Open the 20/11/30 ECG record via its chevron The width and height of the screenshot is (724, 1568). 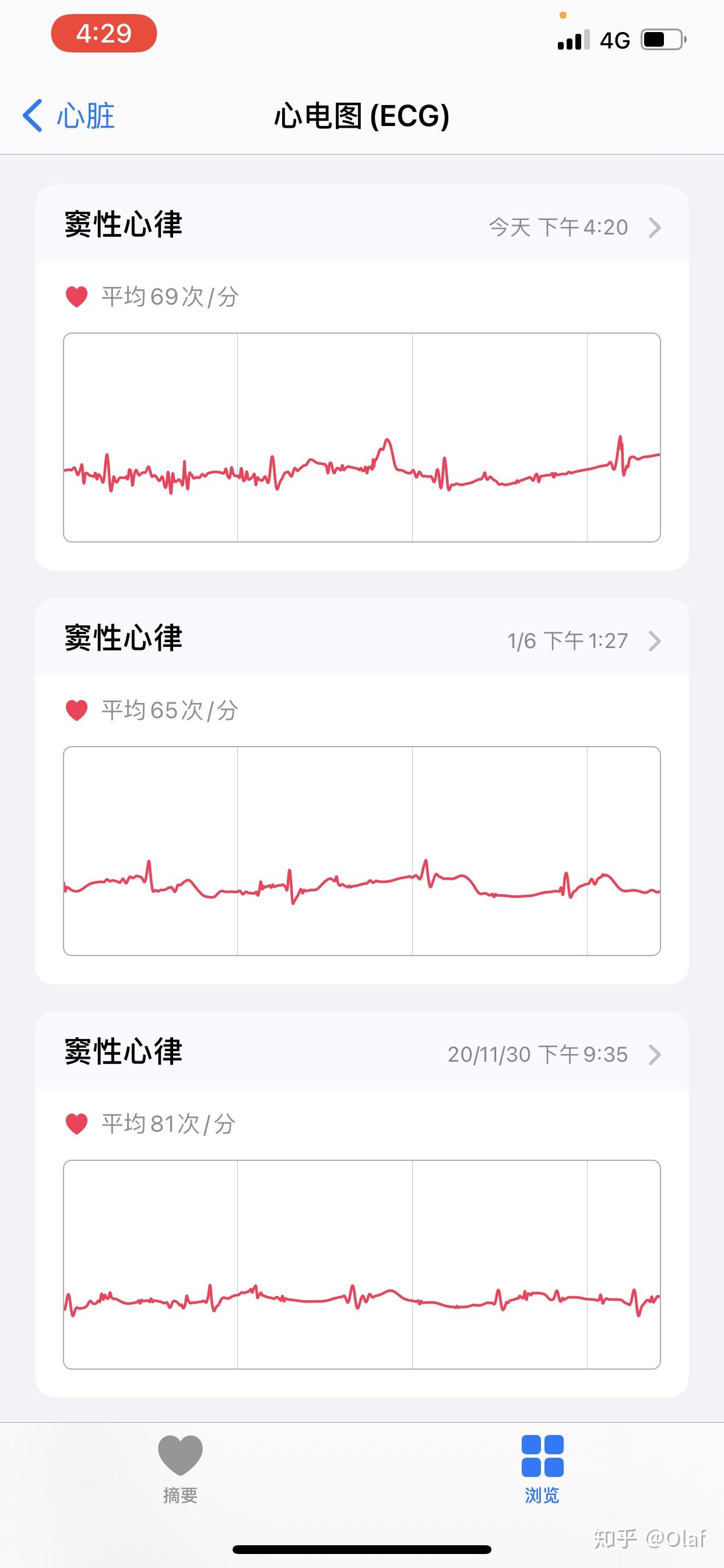[655, 1055]
